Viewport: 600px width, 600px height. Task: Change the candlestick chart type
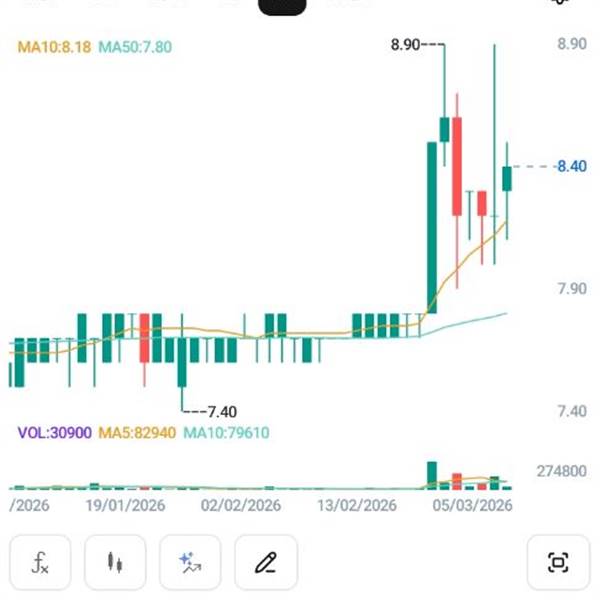click(115, 563)
